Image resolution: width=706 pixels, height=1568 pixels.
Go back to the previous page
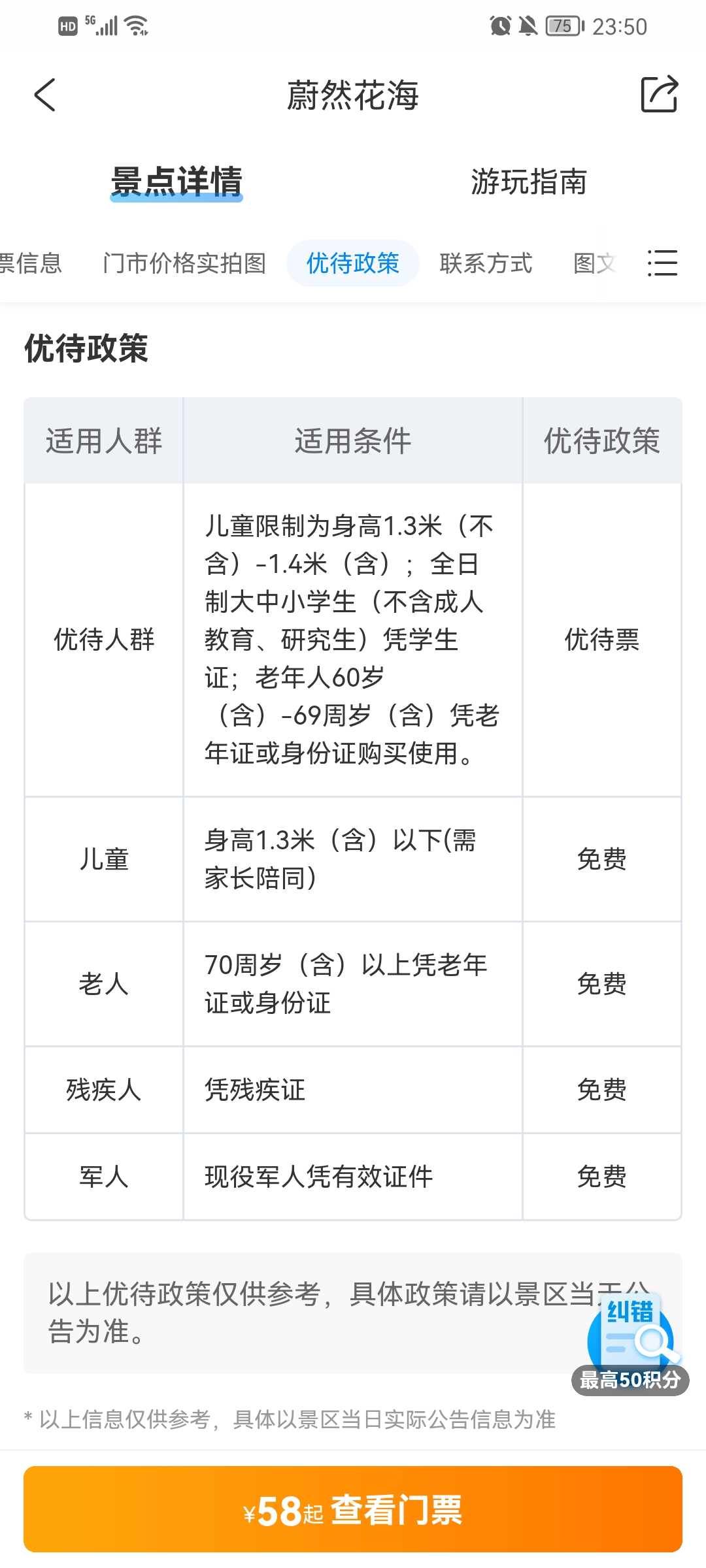coord(44,95)
